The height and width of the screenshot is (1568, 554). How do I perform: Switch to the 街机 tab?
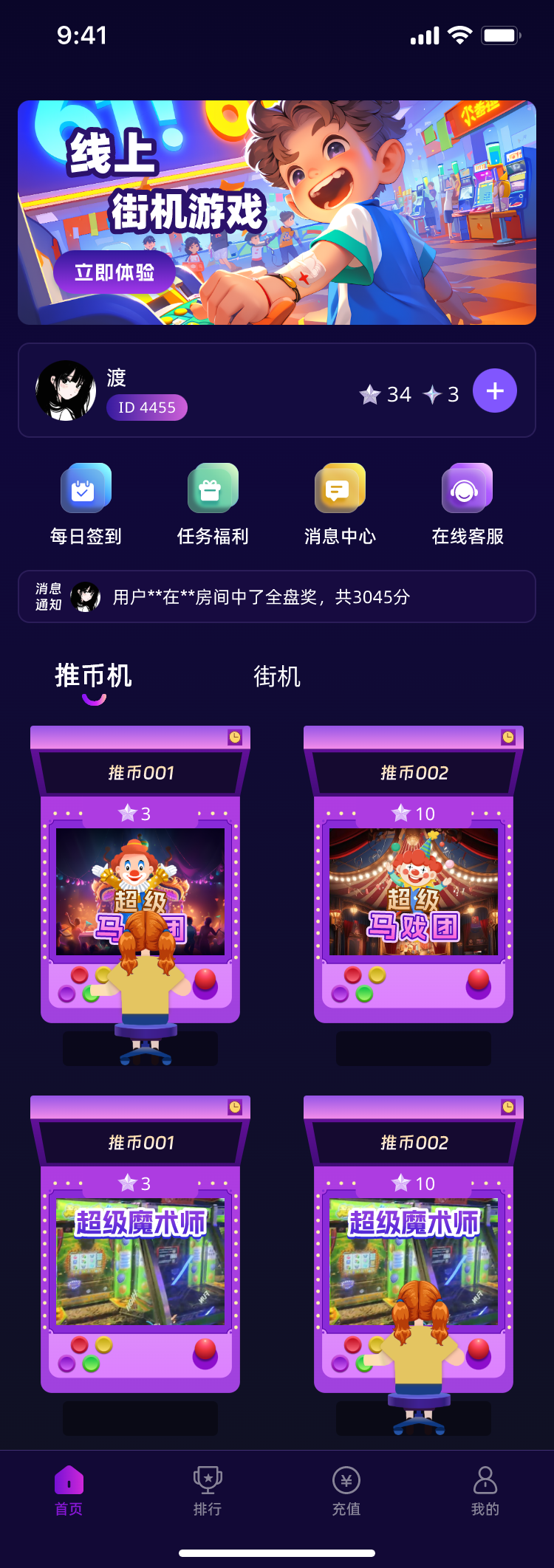277,676
